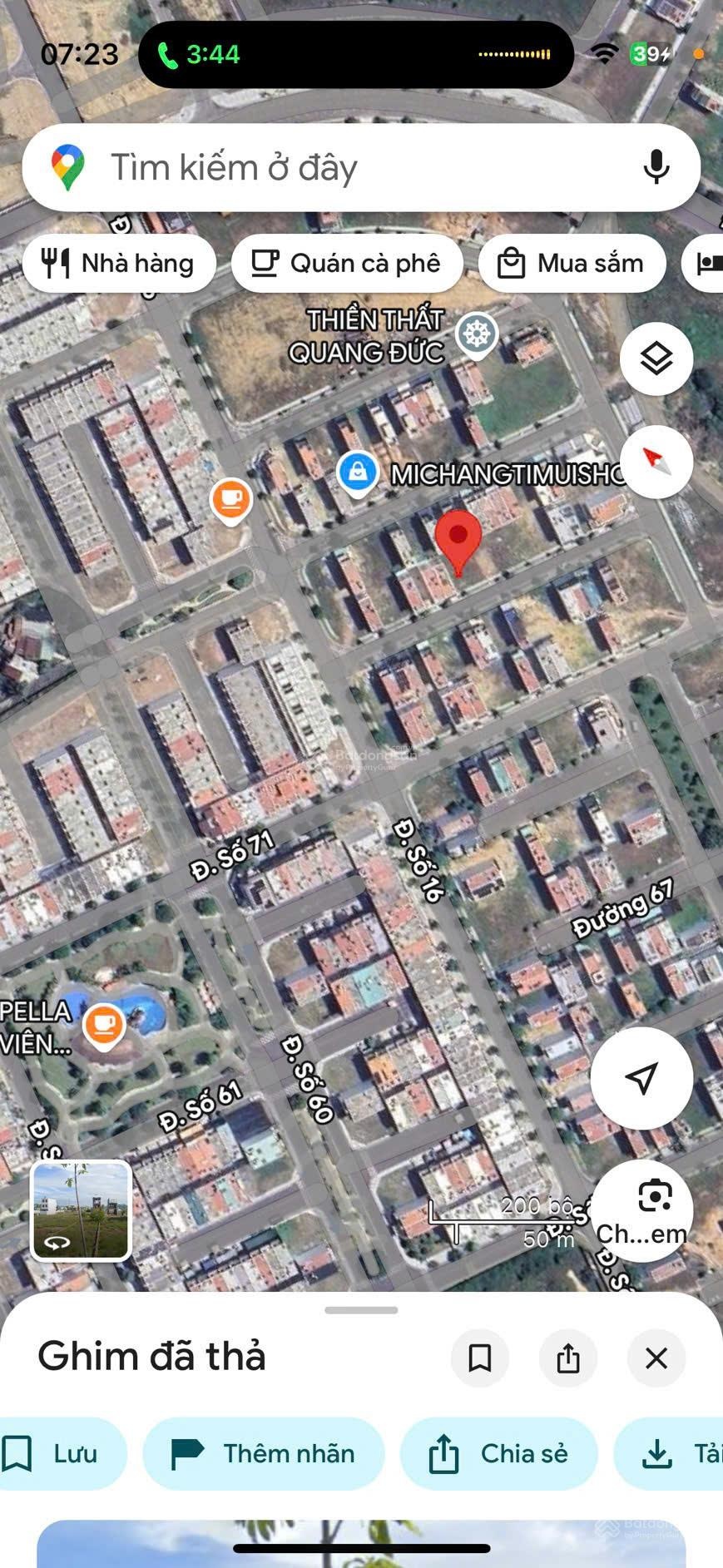This screenshot has height=1568, width=723.
Task: Add a label with Thêm nhãn
Action: tap(263, 1453)
